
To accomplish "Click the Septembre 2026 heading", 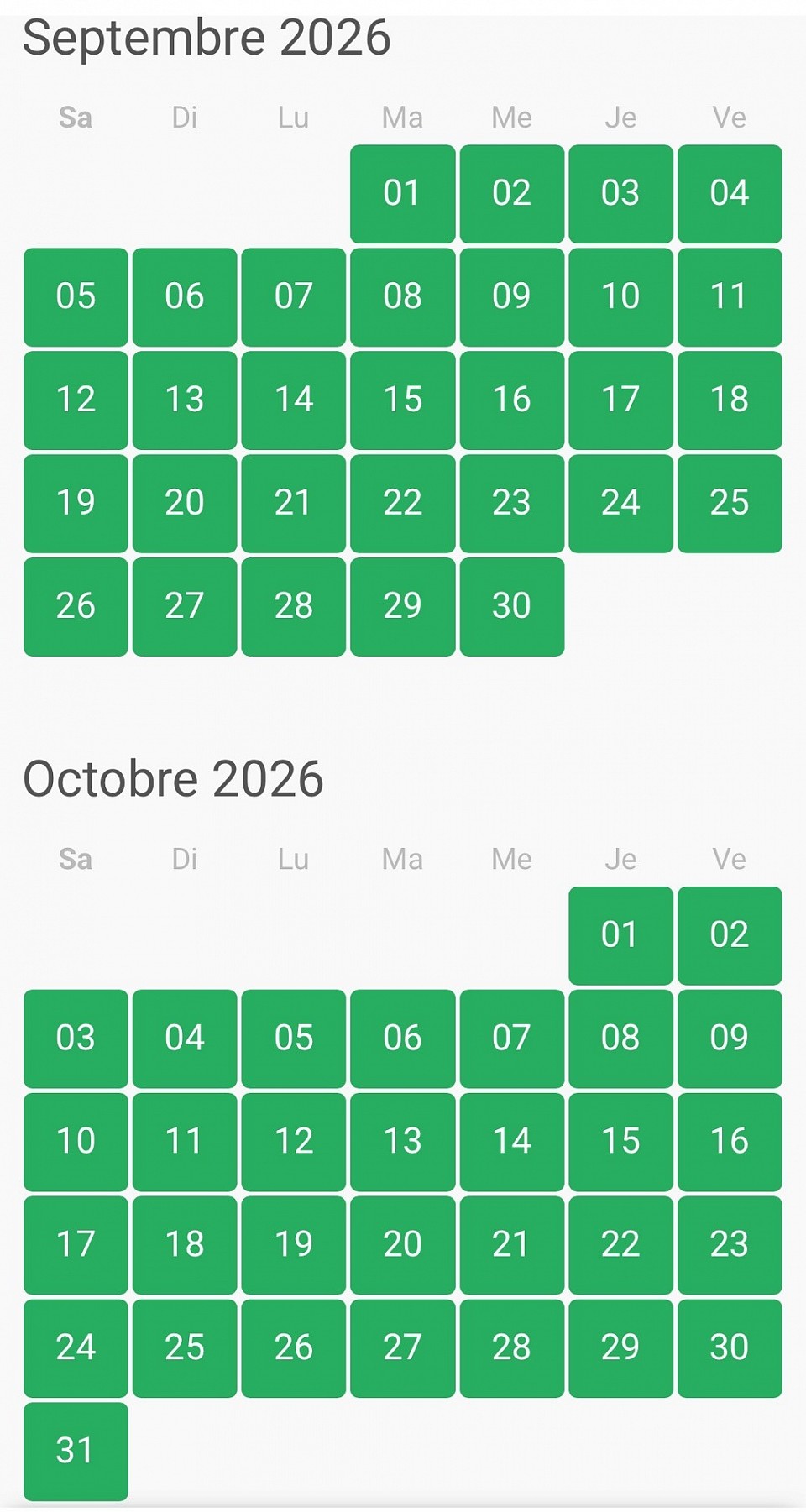I will pos(207,37).
